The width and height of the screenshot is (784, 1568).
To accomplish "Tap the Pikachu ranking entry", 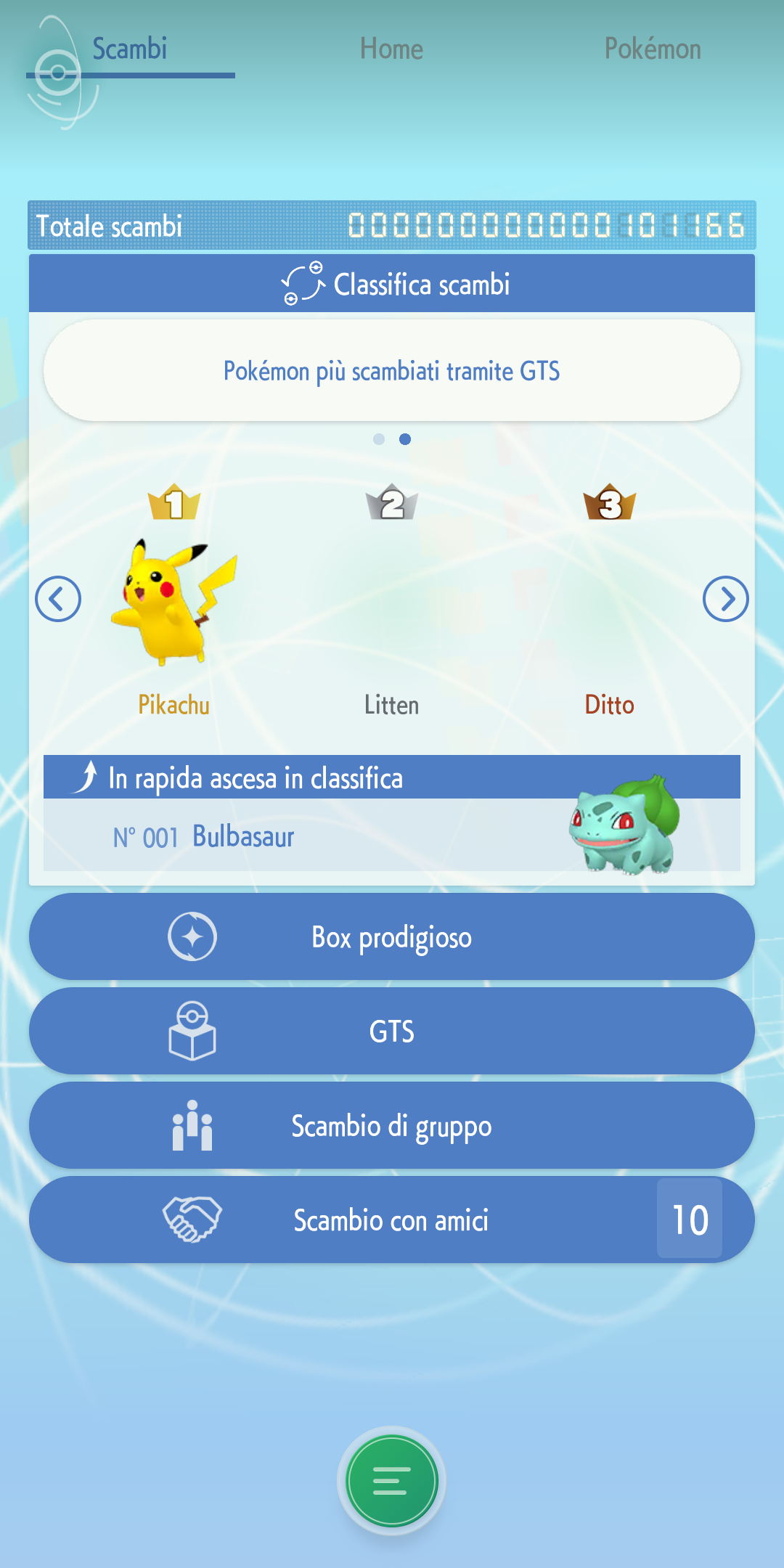I will click(x=174, y=603).
